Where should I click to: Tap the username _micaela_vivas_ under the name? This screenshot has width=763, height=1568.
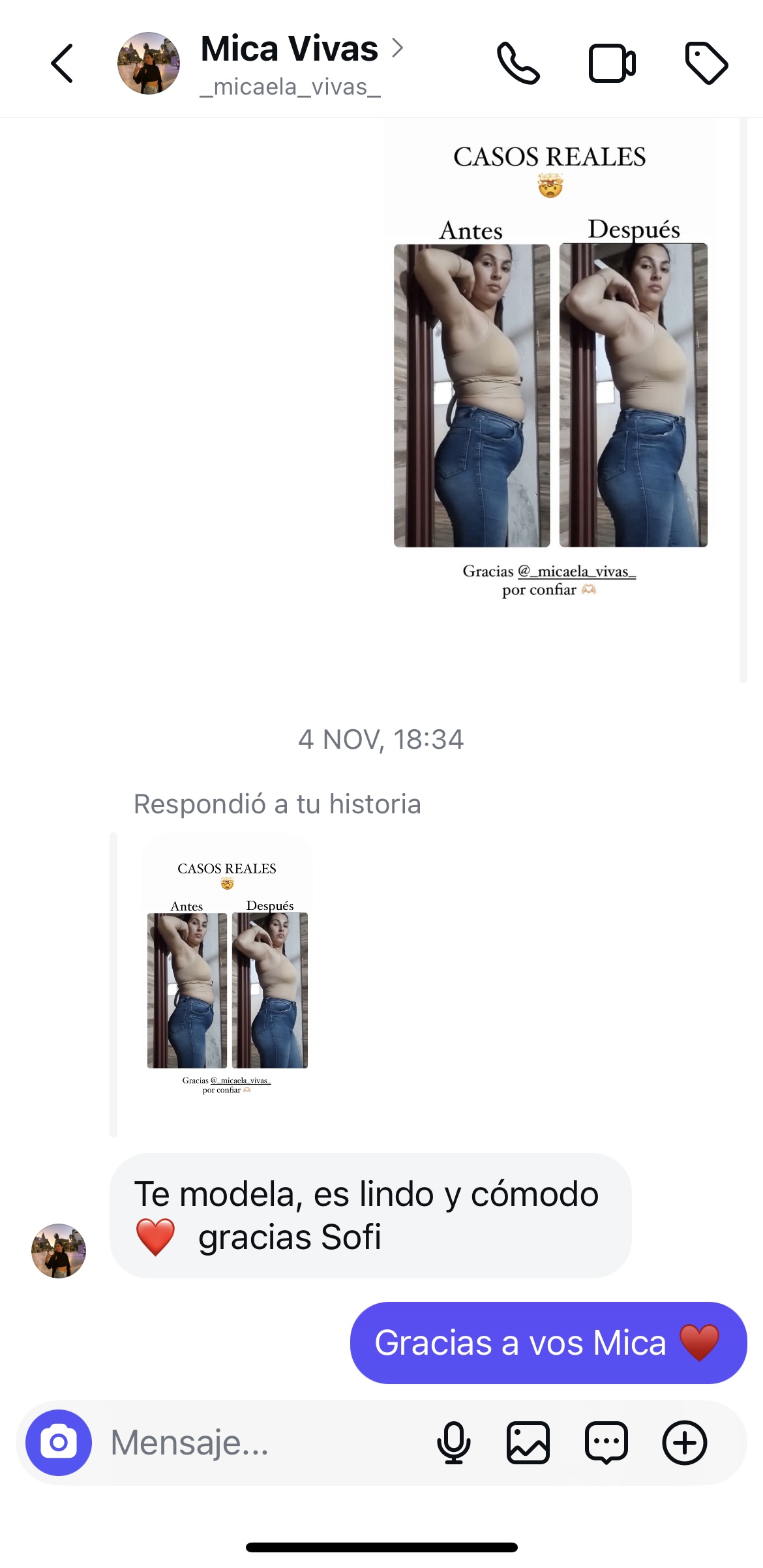[289, 86]
